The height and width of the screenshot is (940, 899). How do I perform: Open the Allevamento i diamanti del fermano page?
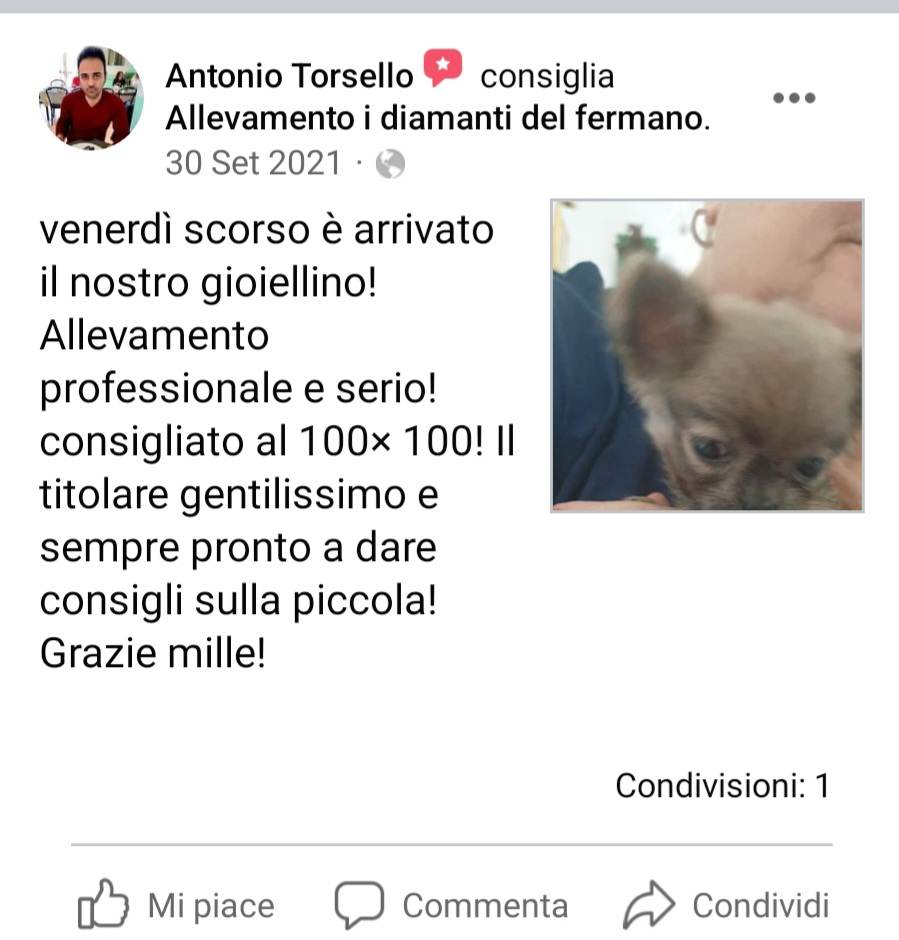point(437,119)
